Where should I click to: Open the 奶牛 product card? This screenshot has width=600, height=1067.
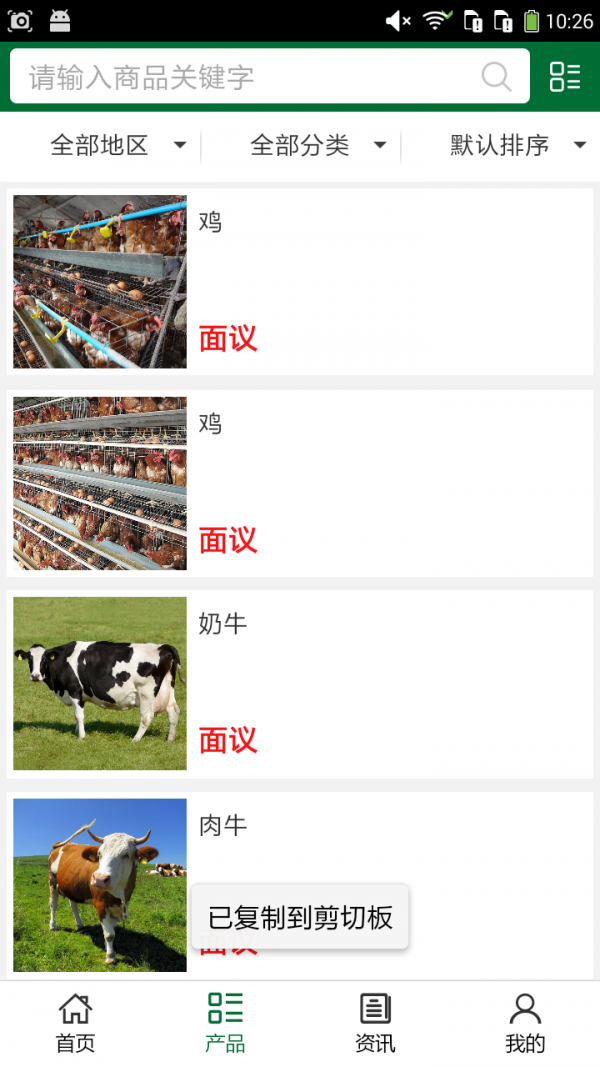[300, 684]
